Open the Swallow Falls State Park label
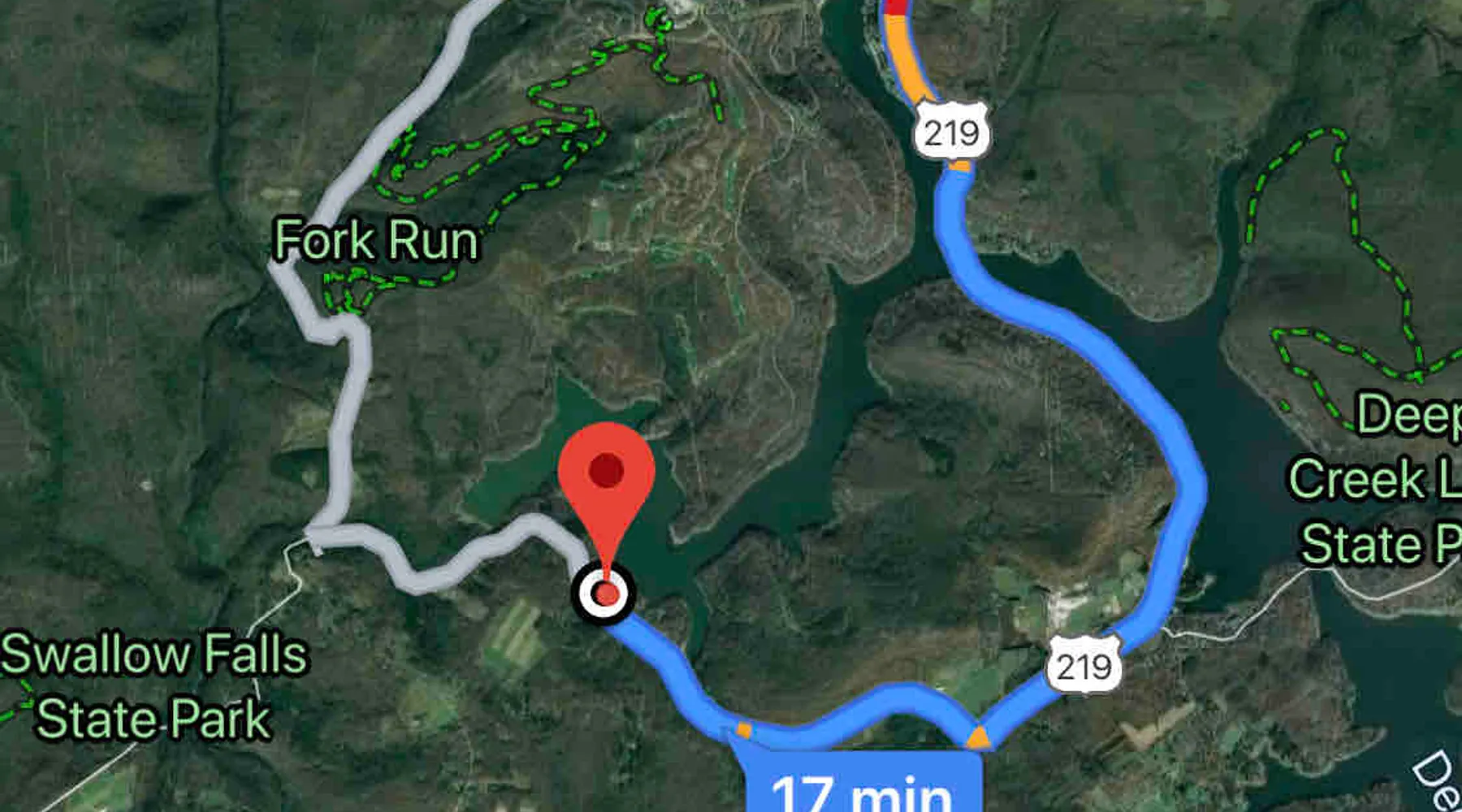Image resolution: width=1462 pixels, height=812 pixels. click(154, 687)
